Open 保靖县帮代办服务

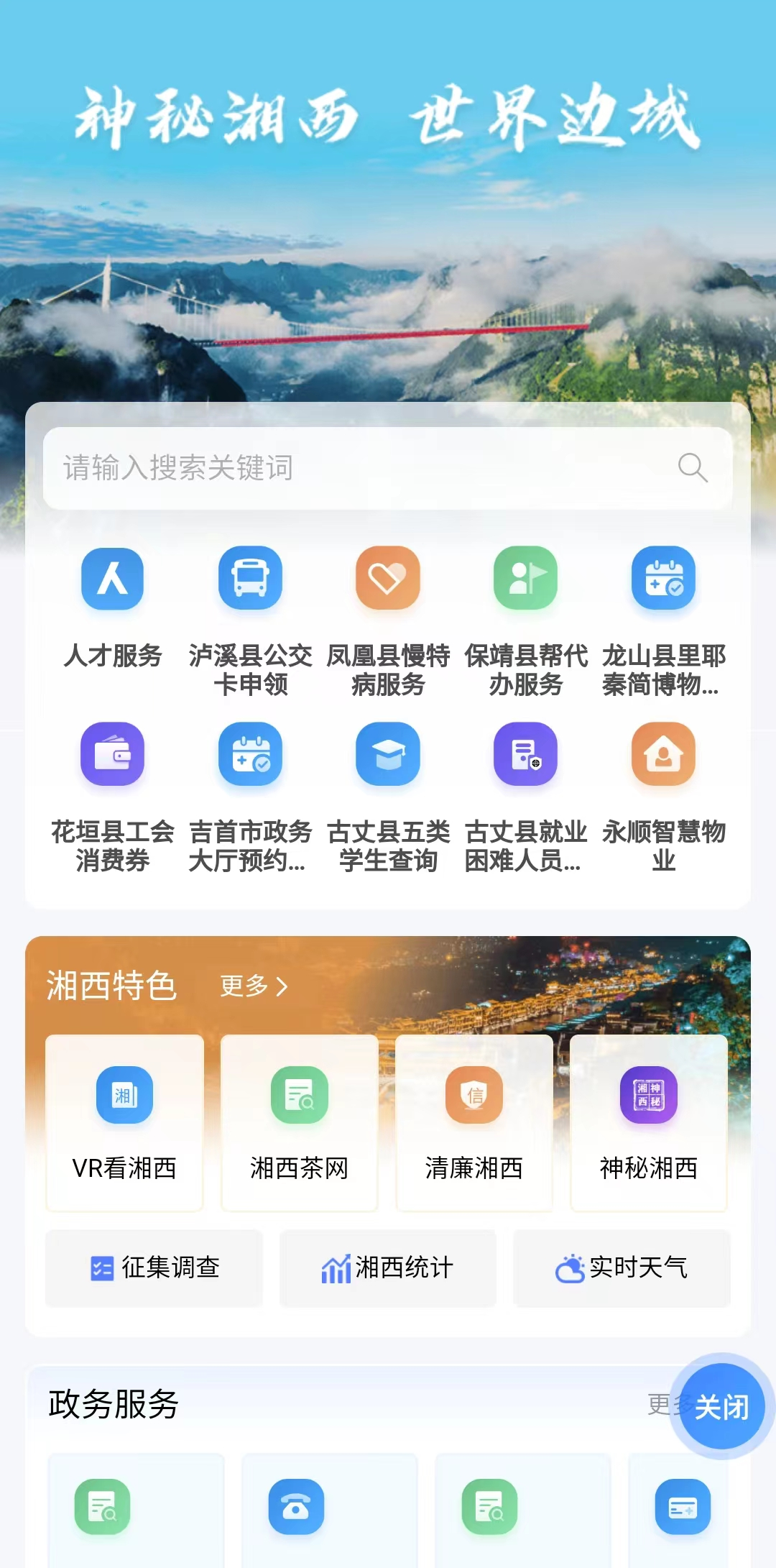click(526, 618)
